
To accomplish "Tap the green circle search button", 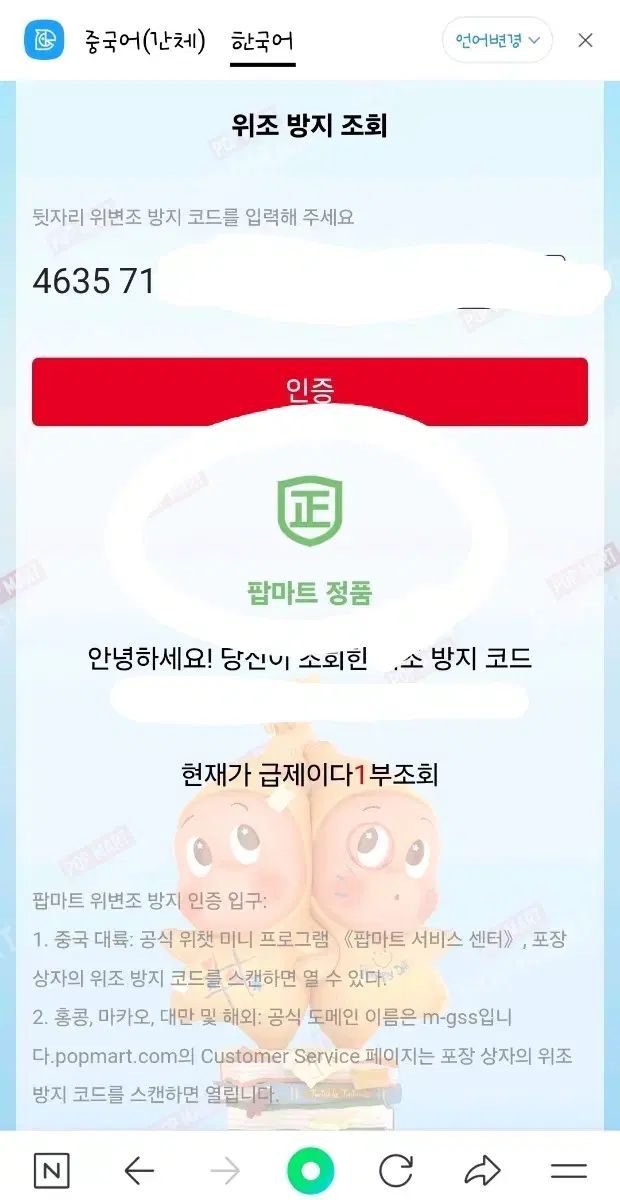I will tap(310, 1170).
